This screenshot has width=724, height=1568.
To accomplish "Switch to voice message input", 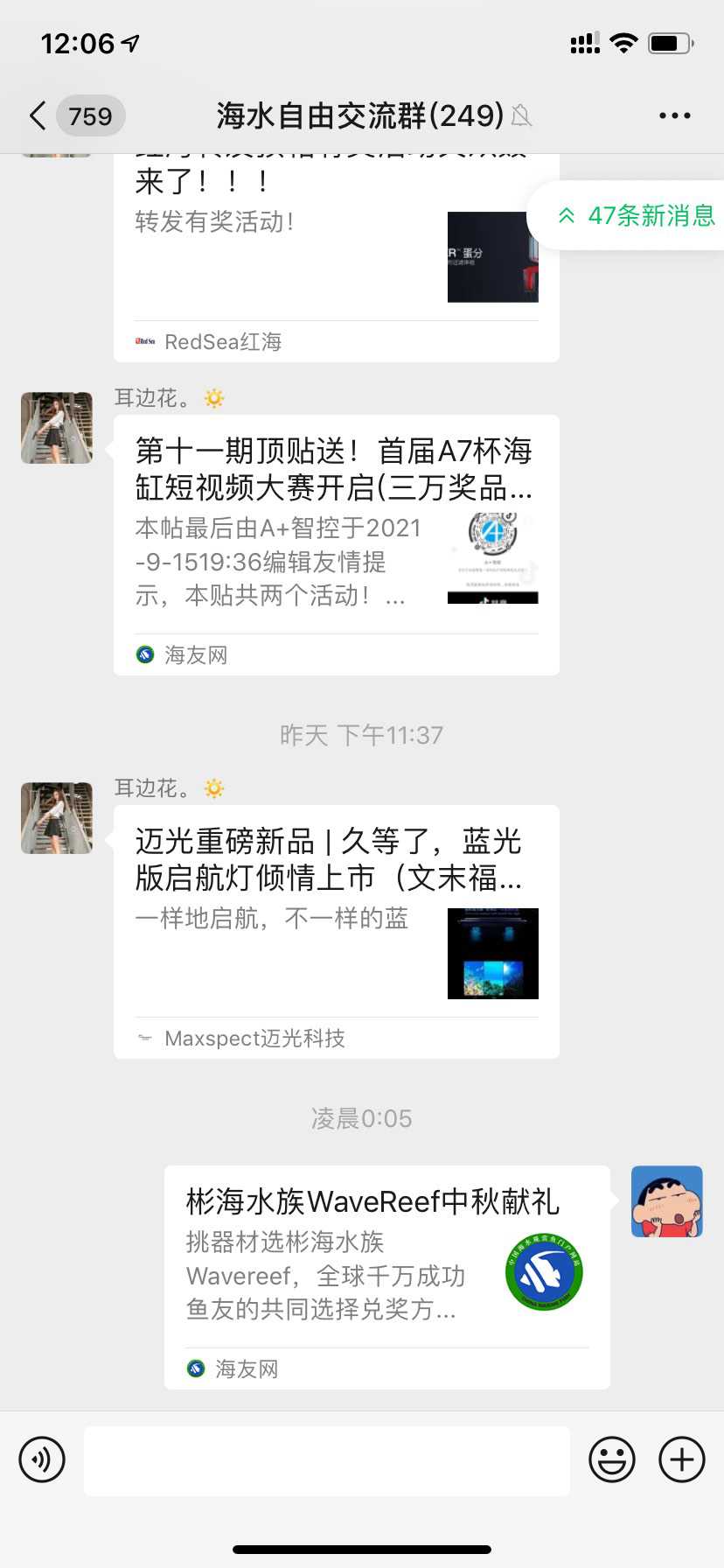I will (x=42, y=1459).
